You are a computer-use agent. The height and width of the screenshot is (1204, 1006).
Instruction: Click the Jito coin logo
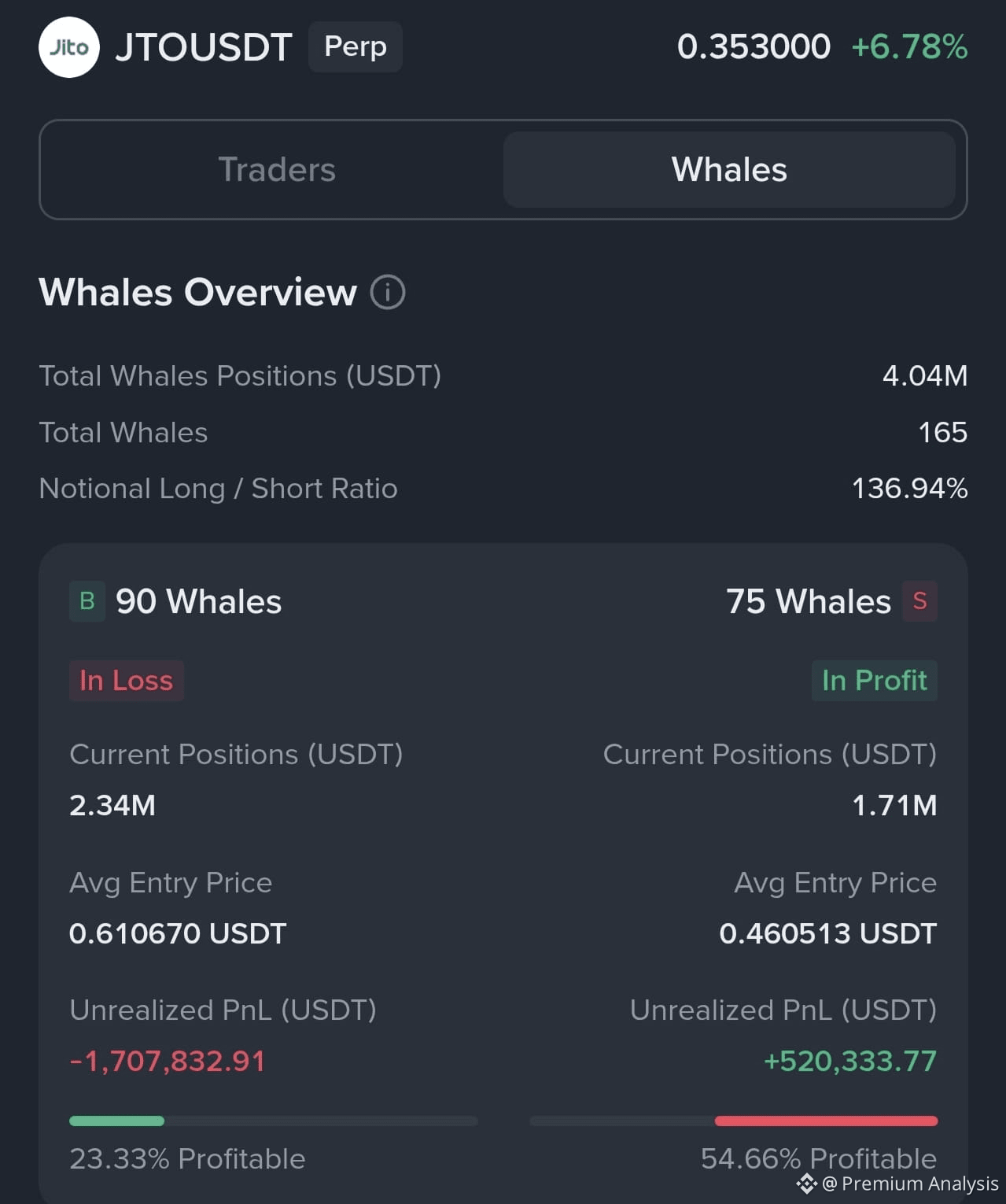point(69,47)
